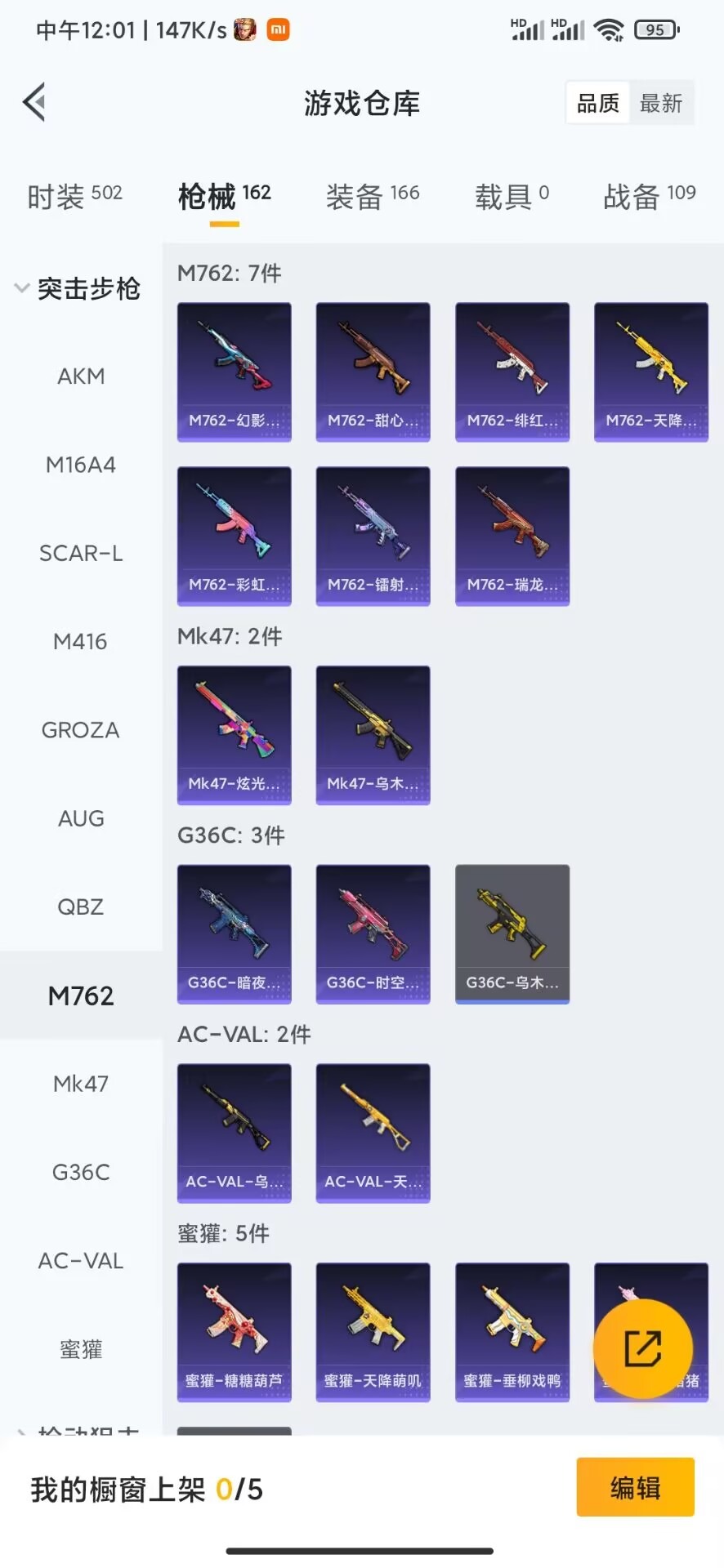Jump to GROZA weapons
Screen dimensions: 724x1568
81,730
